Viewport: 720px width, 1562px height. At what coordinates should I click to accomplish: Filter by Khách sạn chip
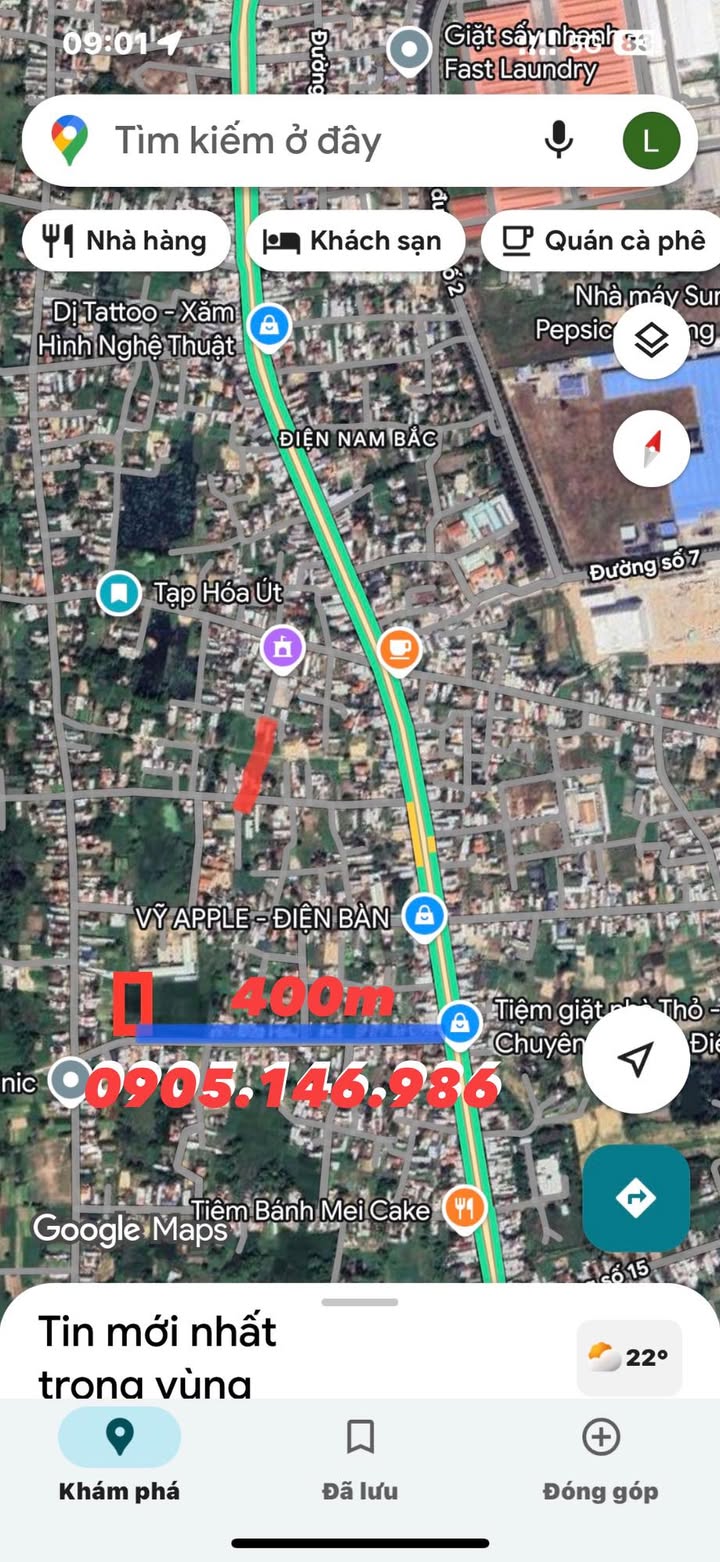(x=354, y=241)
